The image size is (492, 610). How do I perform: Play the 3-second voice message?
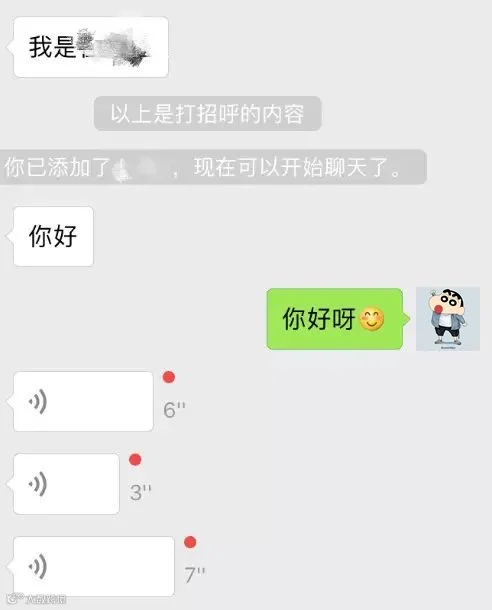pos(67,484)
